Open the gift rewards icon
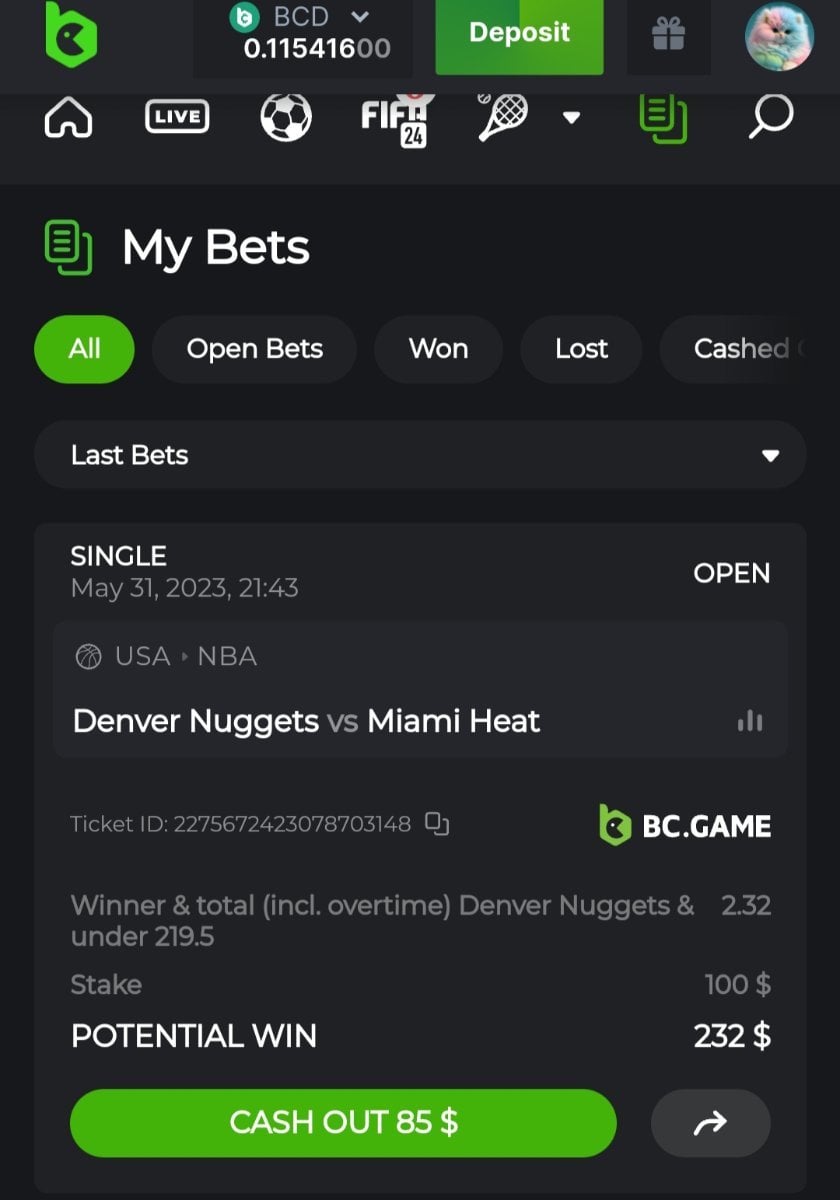 [x=668, y=35]
